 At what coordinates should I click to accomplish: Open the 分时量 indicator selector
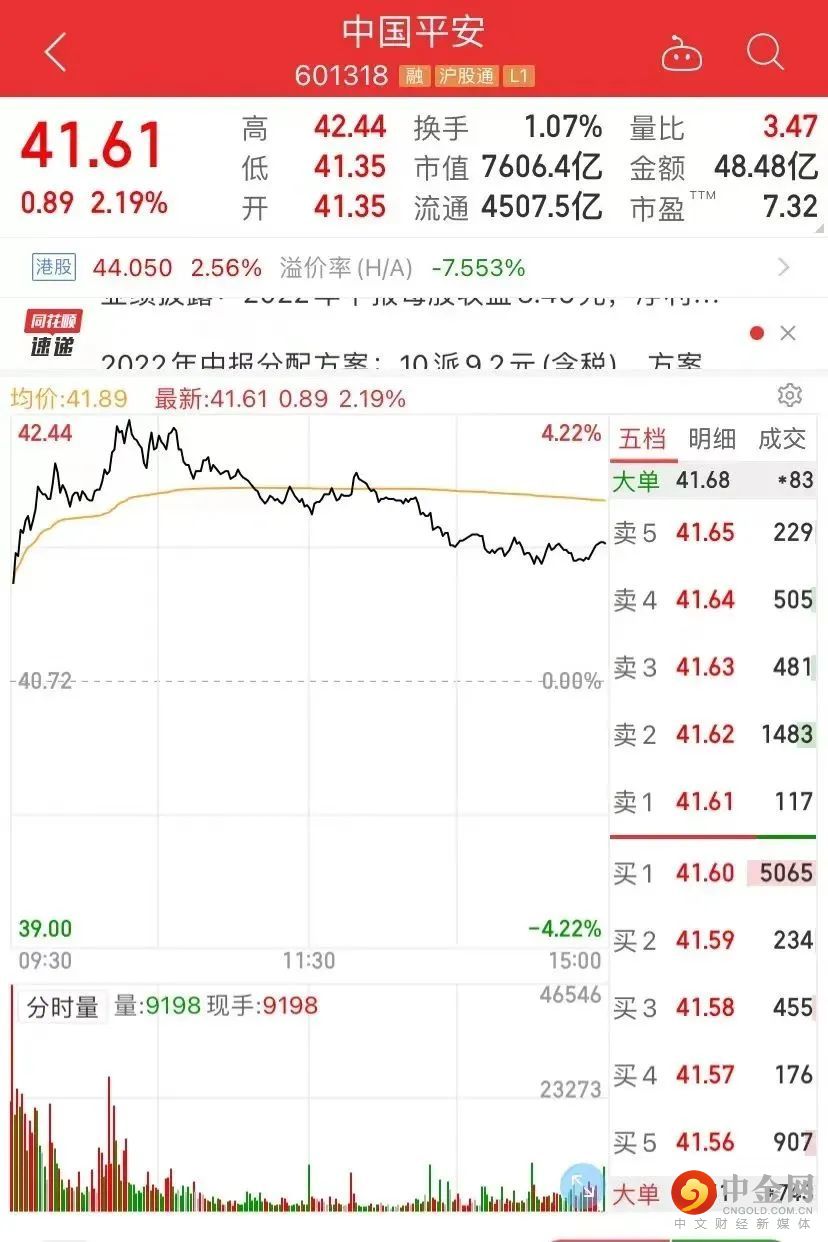tap(62, 1007)
